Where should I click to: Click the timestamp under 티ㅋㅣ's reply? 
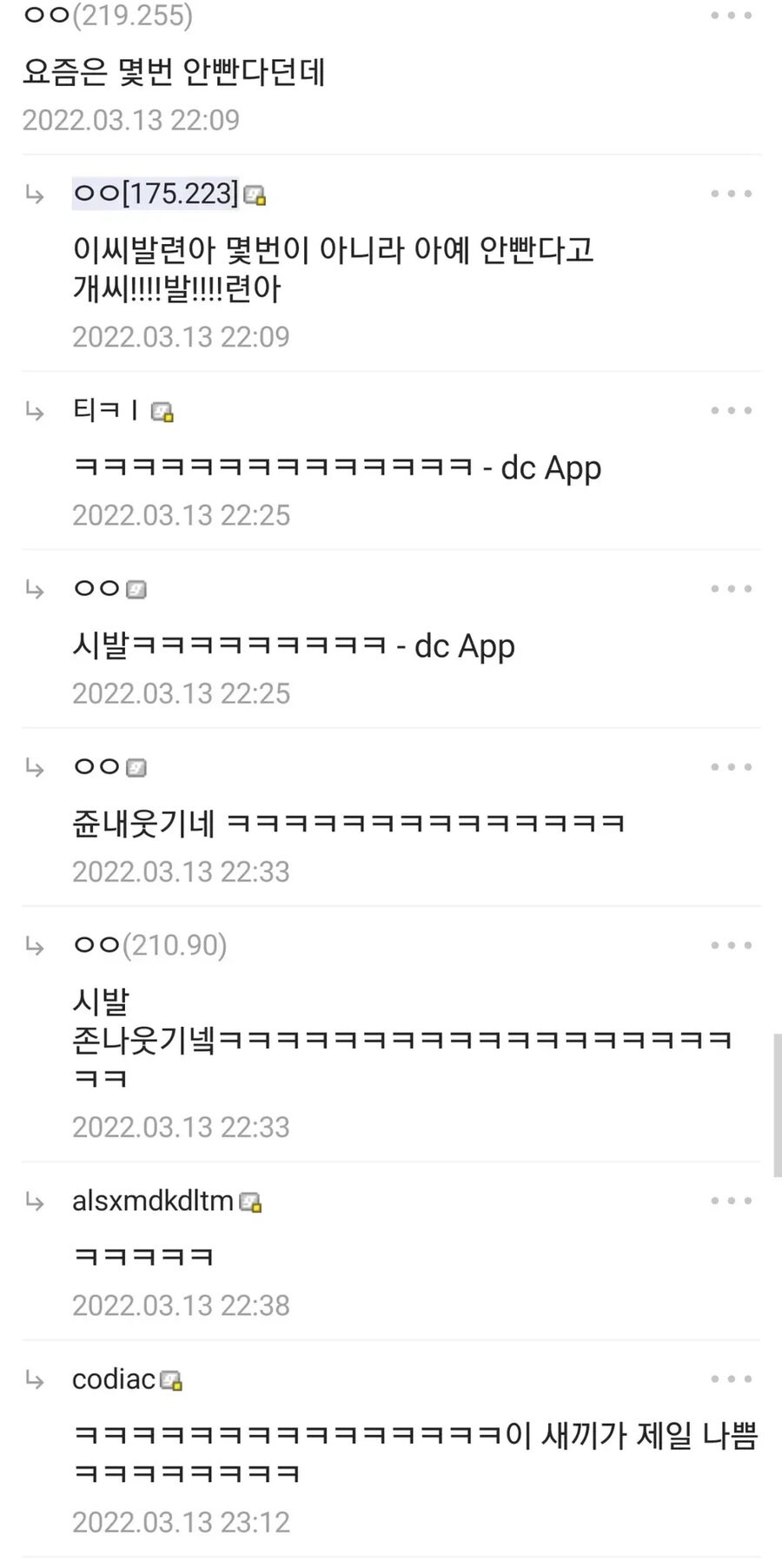click(181, 515)
